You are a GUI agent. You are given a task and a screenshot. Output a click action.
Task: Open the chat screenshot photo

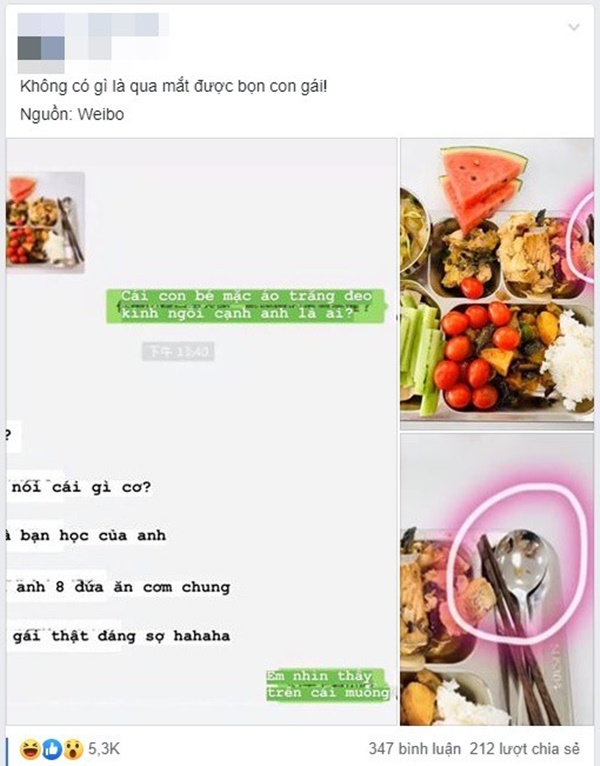click(x=200, y=430)
